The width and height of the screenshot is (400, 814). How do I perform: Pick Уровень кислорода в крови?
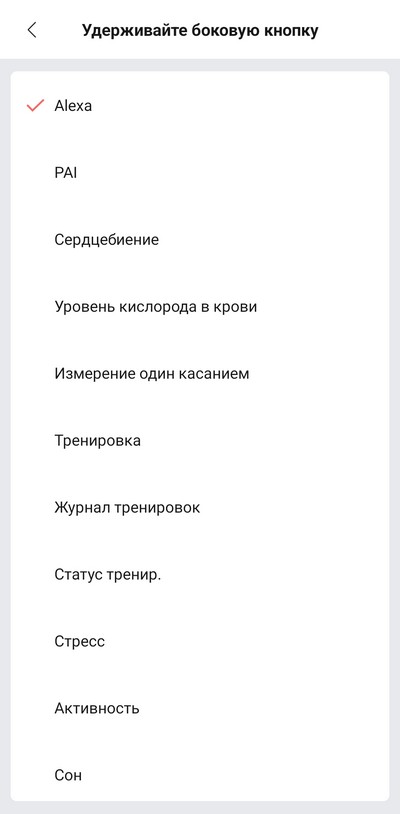click(200, 307)
